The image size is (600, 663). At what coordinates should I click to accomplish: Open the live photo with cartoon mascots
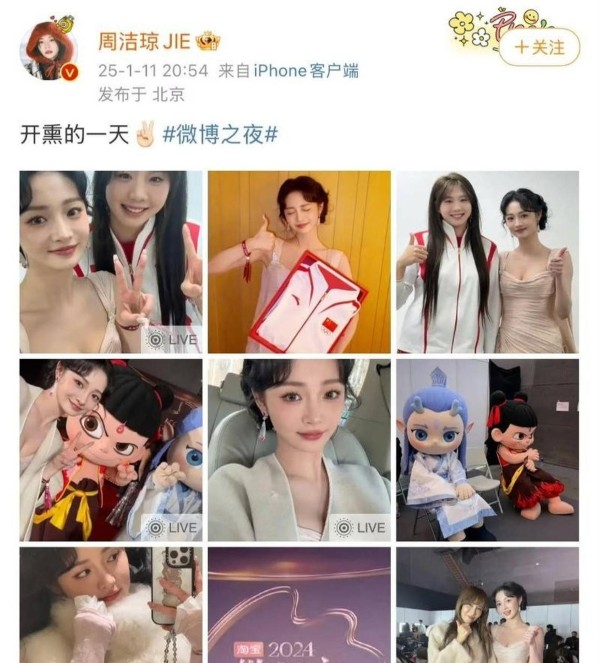pyautogui.click(x=111, y=450)
